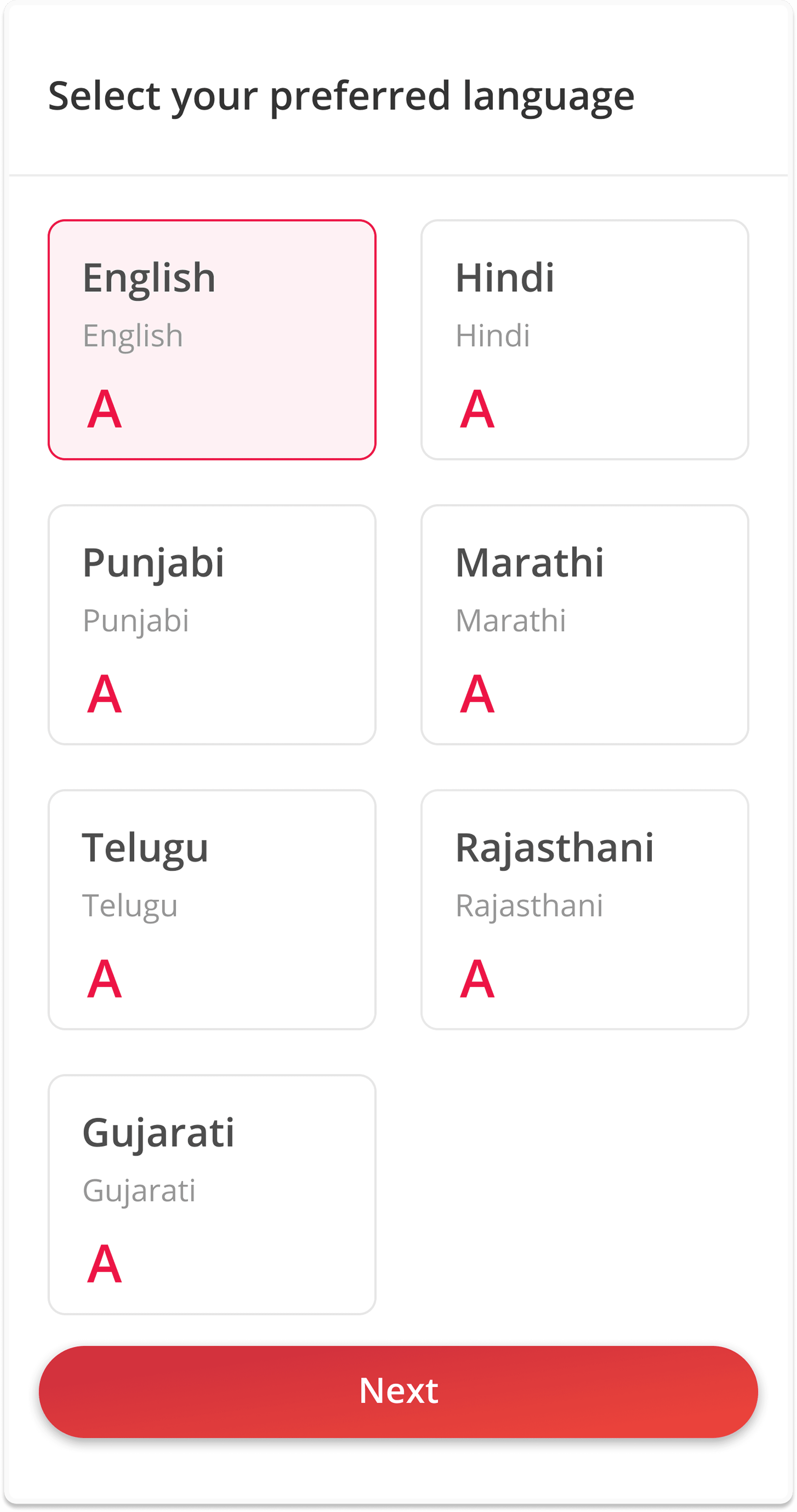
Task: Select Marathi language card
Action: pyautogui.click(x=584, y=625)
